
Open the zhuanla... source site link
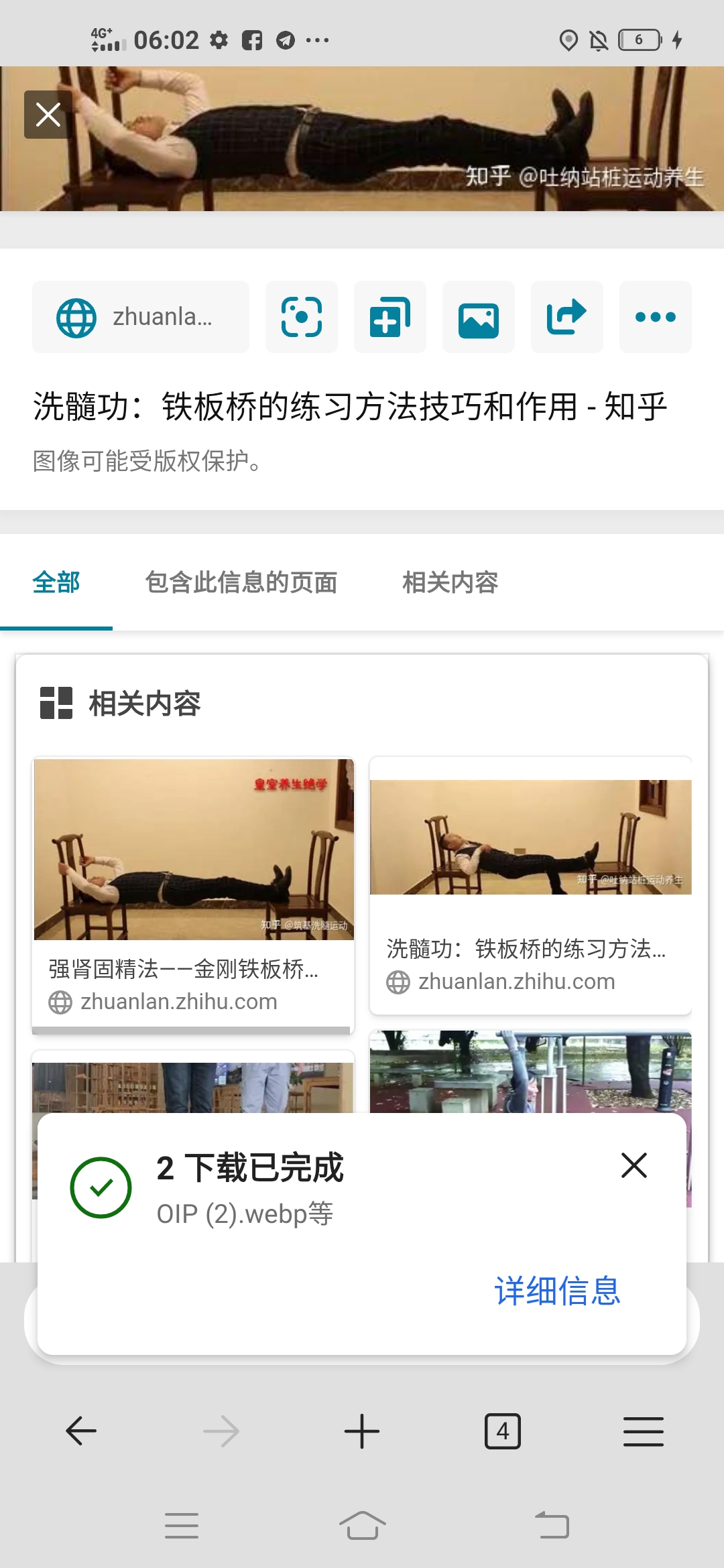click(140, 316)
